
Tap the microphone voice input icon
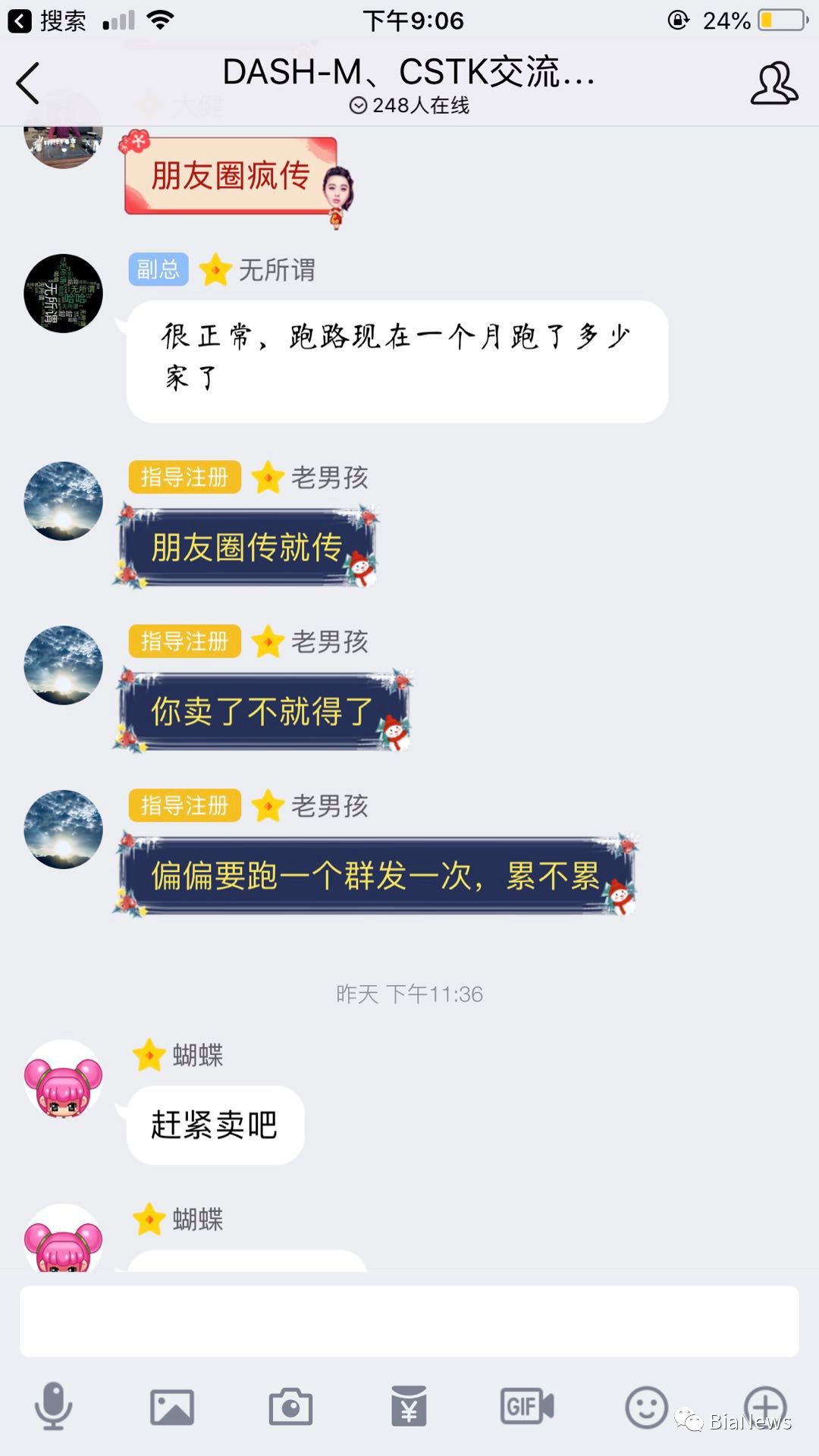(52, 1407)
